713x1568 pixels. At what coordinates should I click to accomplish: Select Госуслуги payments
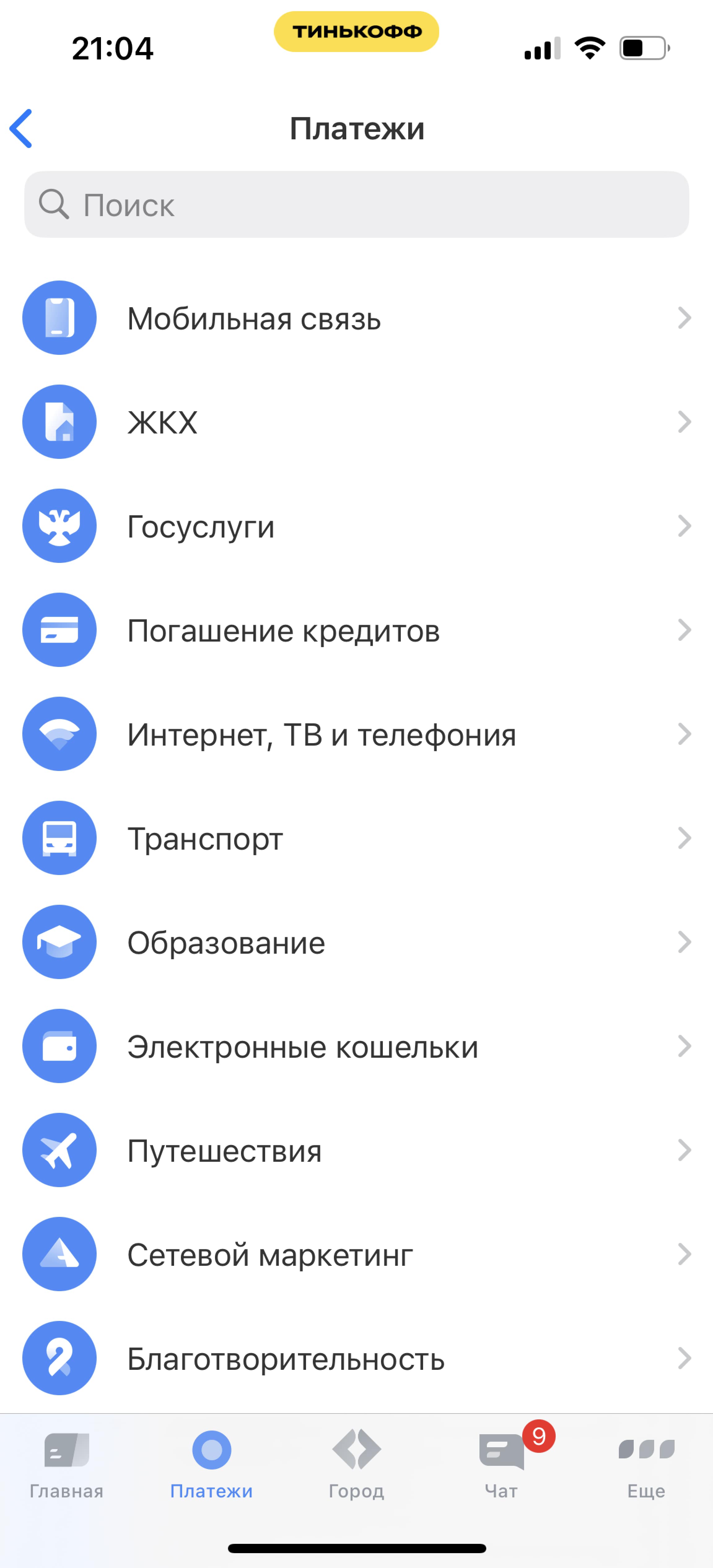coord(356,526)
